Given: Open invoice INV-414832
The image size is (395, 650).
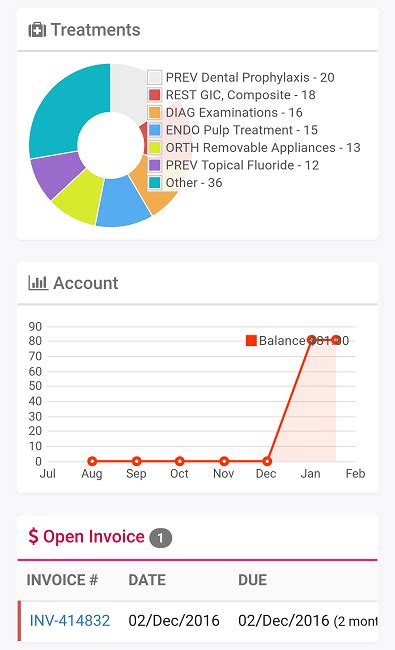Looking at the screenshot, I should point(70,620).
